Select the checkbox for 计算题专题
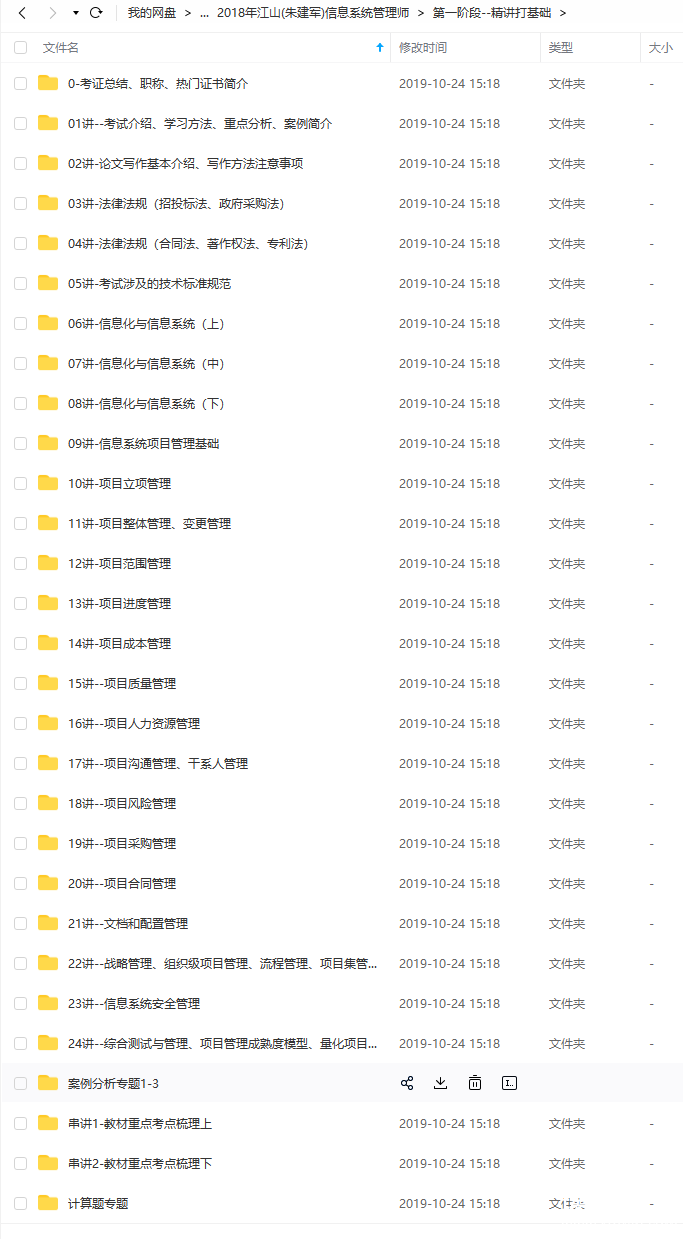 pos(20,1203)
